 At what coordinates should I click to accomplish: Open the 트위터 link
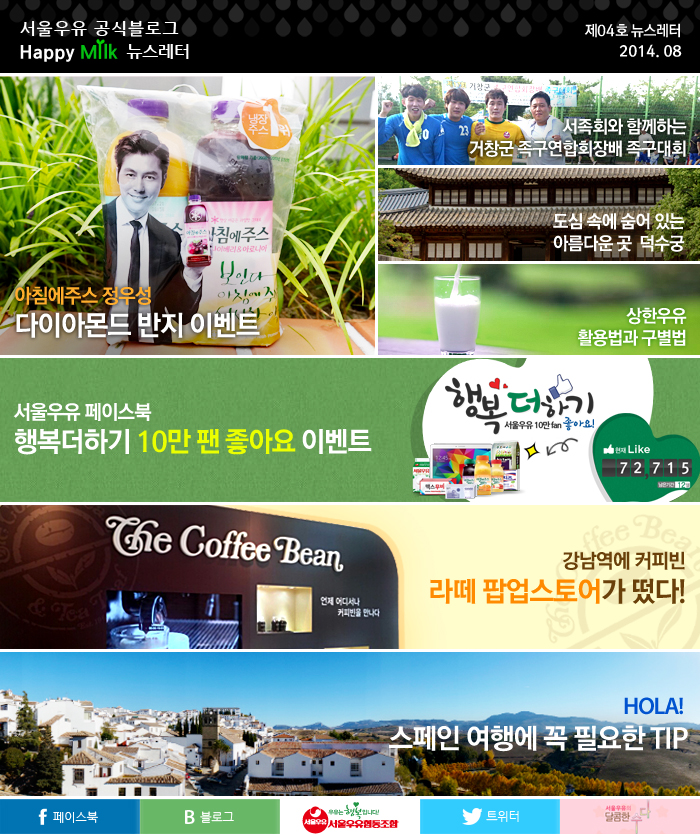click(x=489, y=816)
